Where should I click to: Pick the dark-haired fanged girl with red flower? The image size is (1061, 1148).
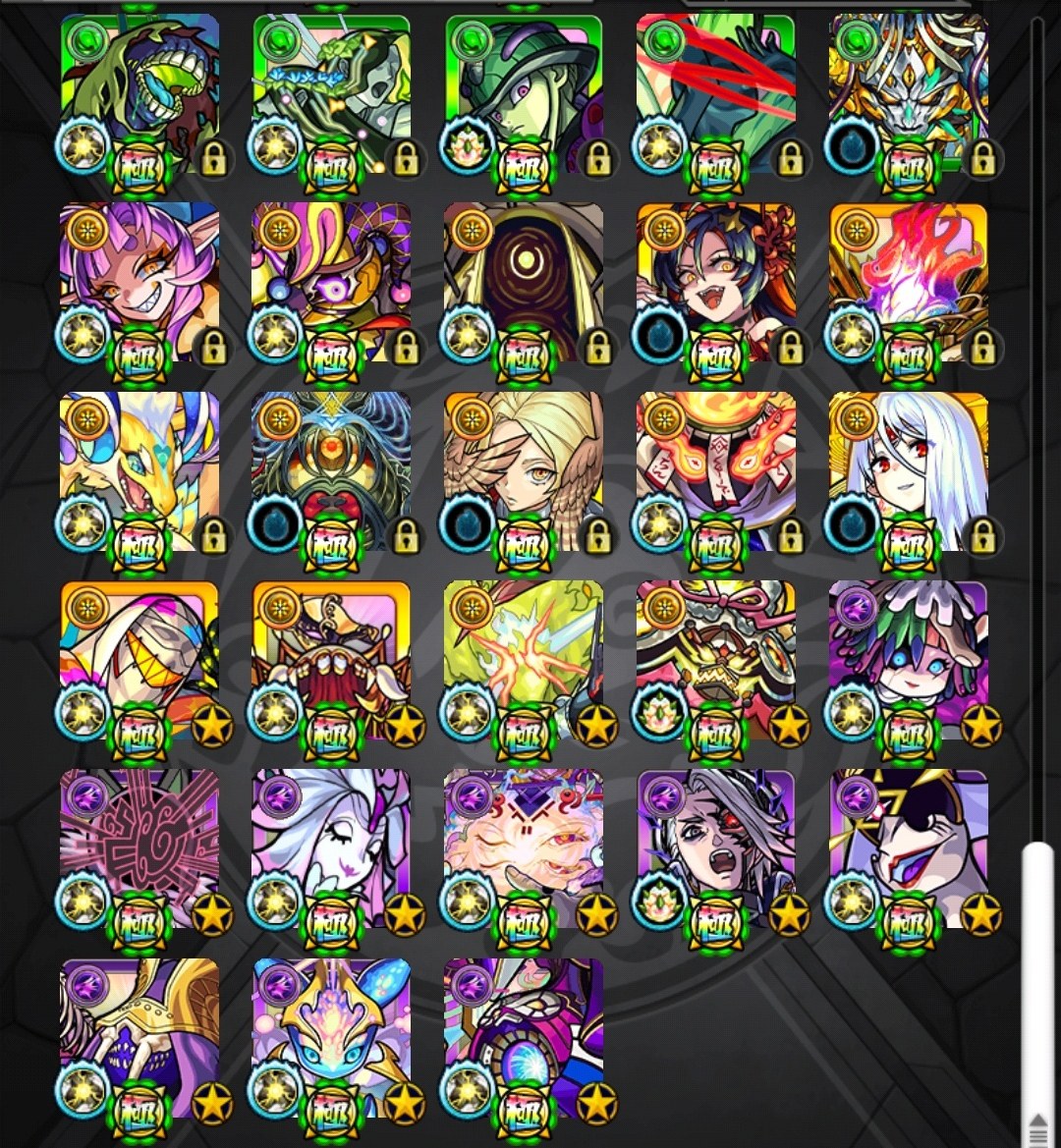(x=716, y=281)
